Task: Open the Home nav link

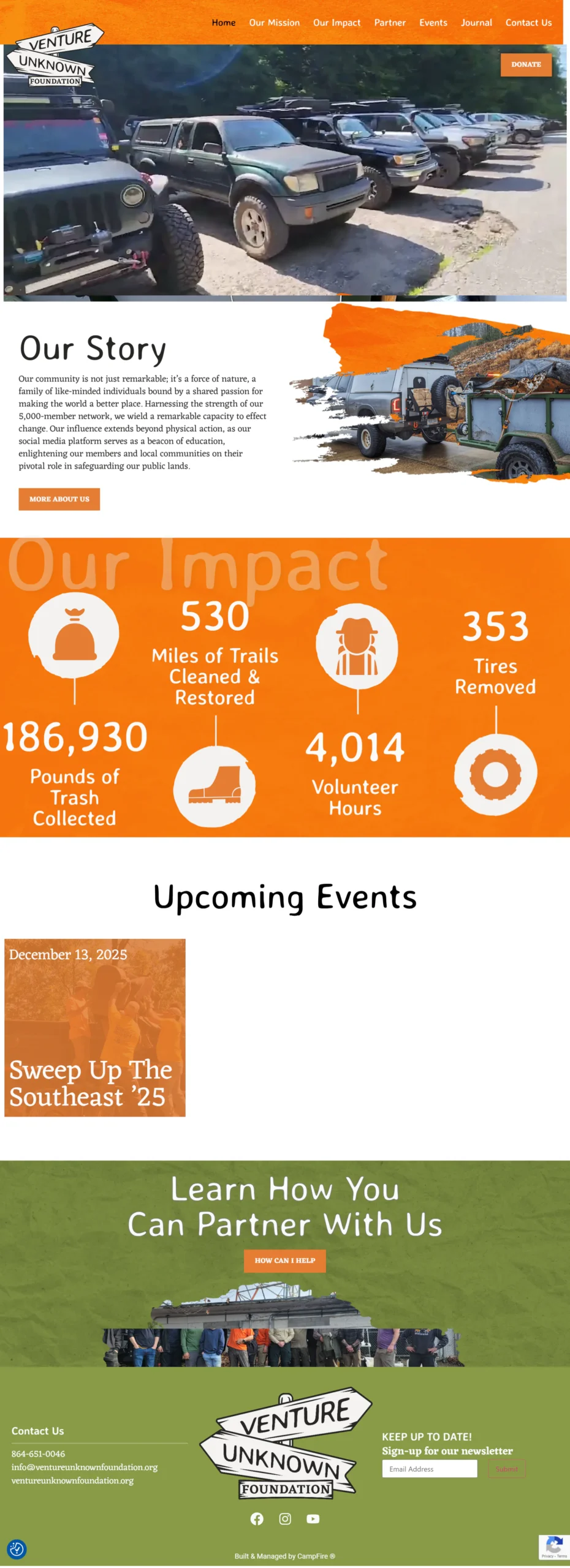Action: [224, 23]
